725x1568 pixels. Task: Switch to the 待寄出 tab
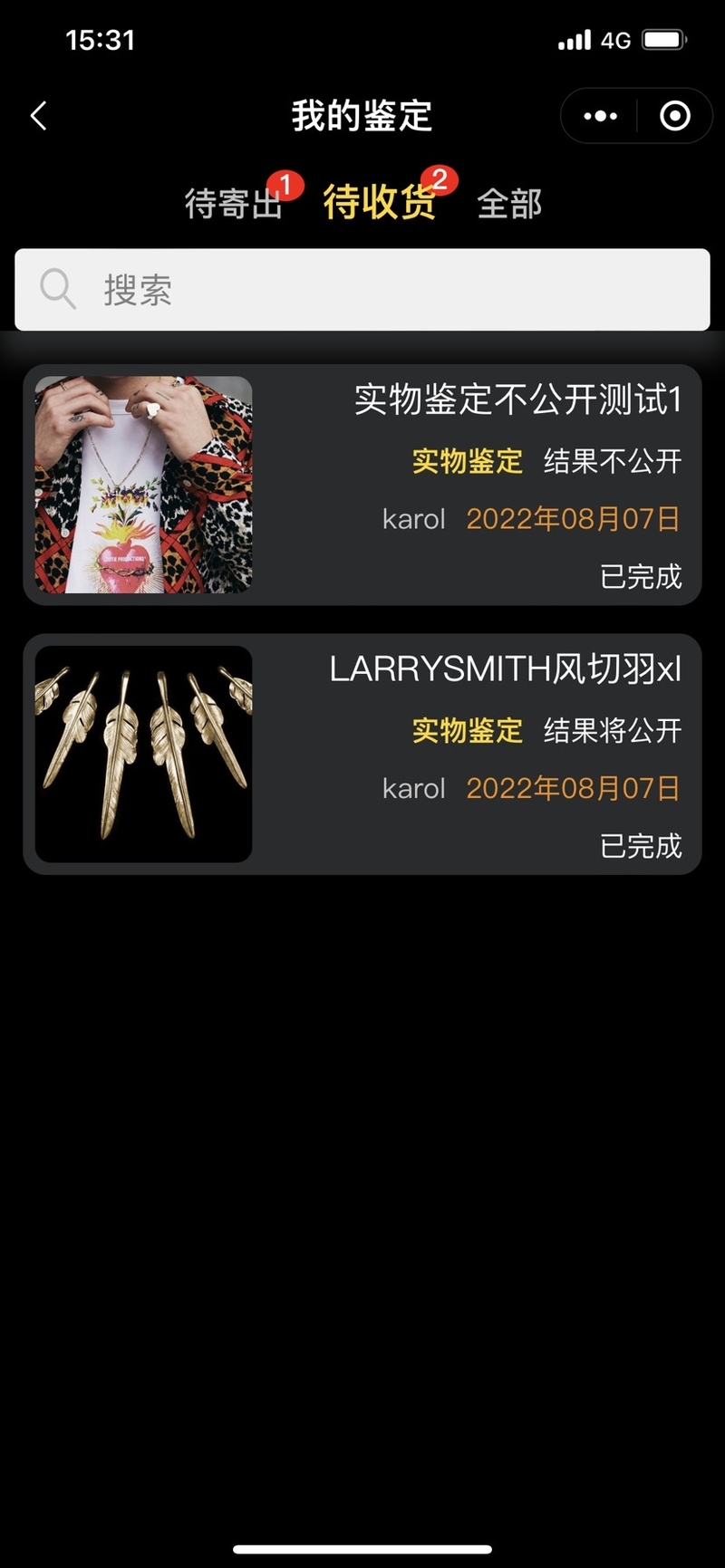(234, 203)
